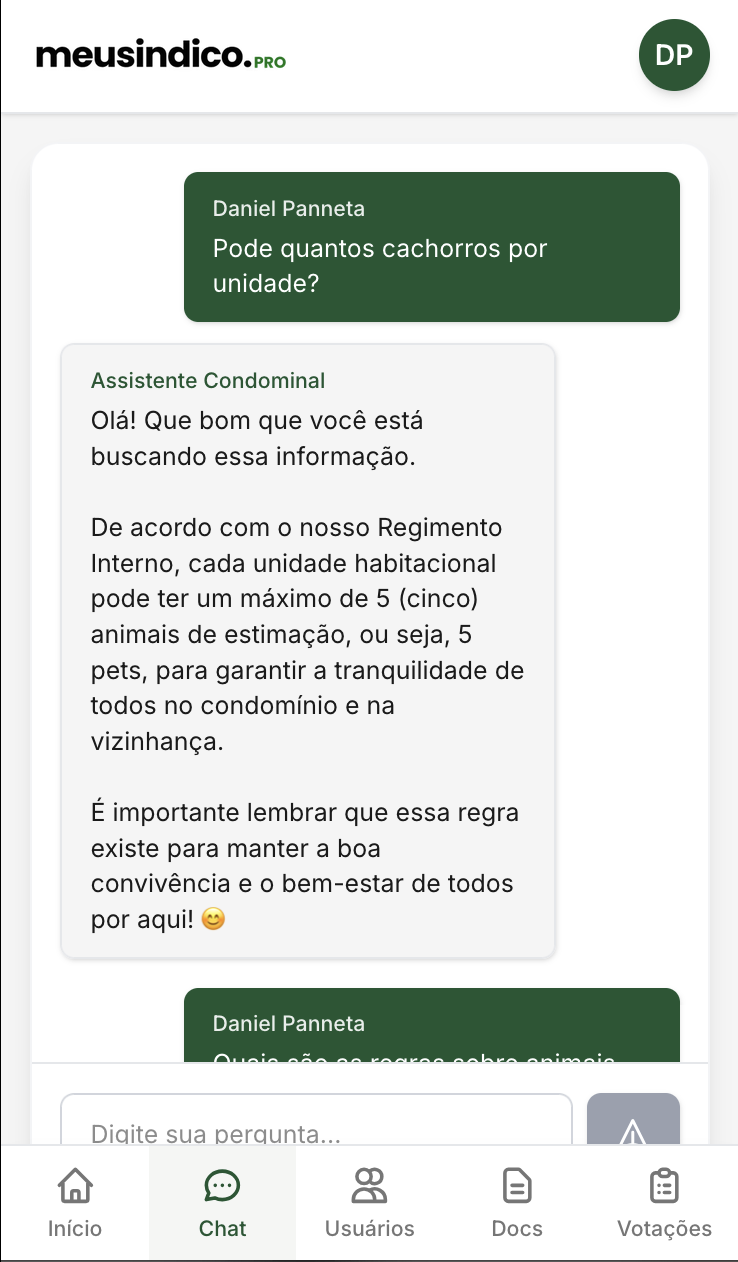The image size is (738, 1262).
Task: Click Daniel Panneta's first green message
Action: [x=432, y=246]
